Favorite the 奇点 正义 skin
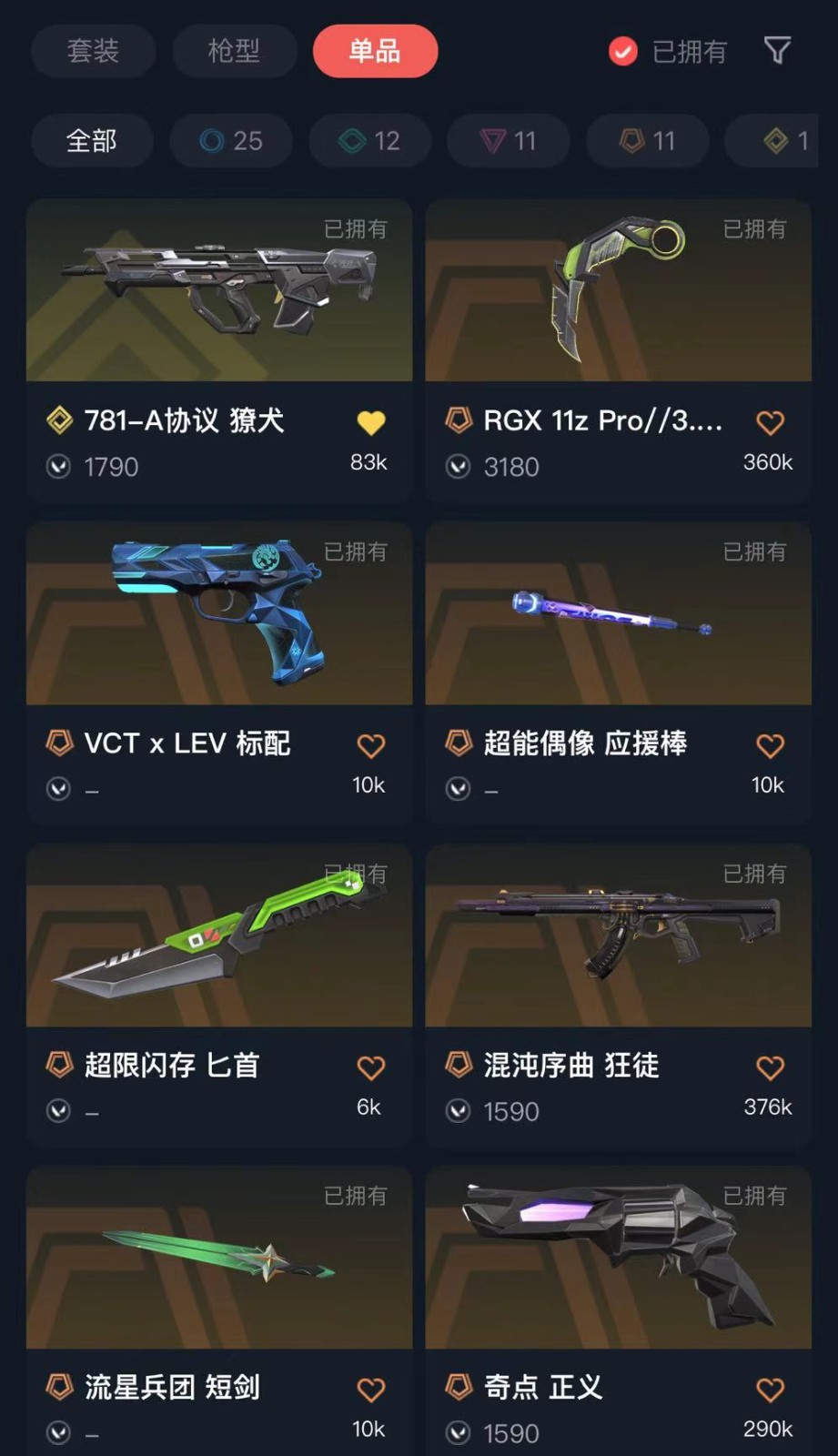Viewport: 838px width, 1456px height. click(770, 1390)
